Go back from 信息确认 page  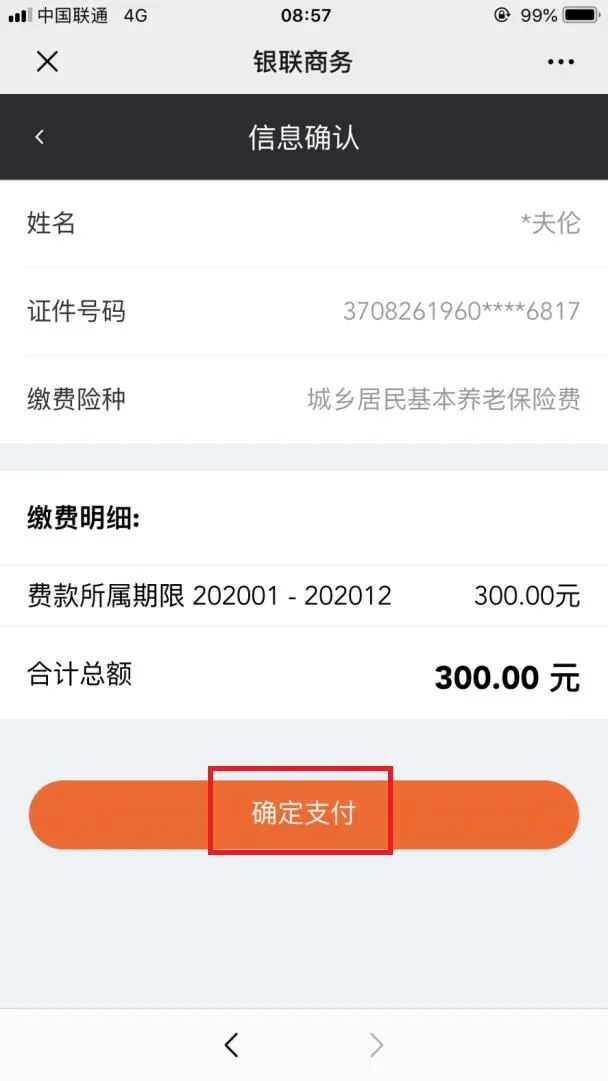coord(39,137)
